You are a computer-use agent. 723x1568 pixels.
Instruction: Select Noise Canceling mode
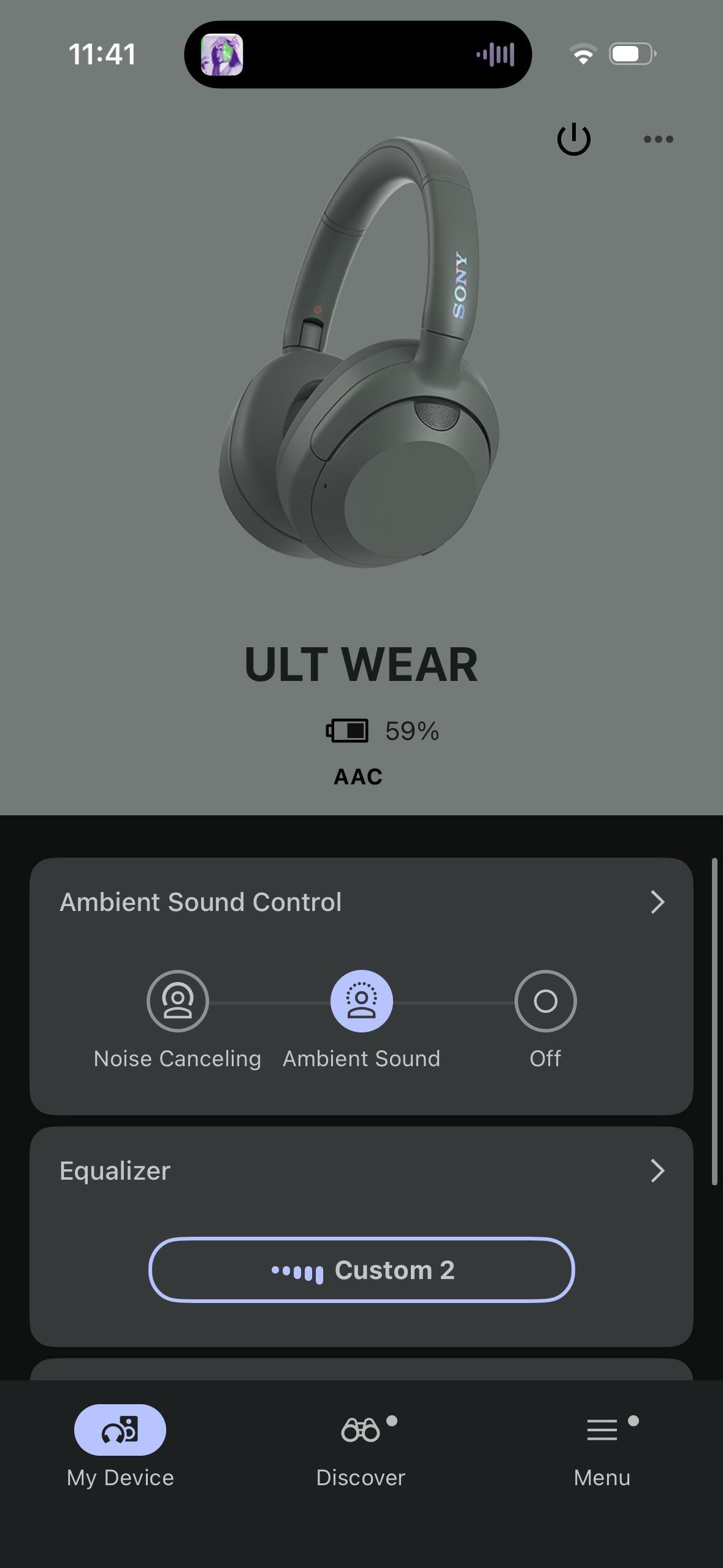tap(178, 1001)
